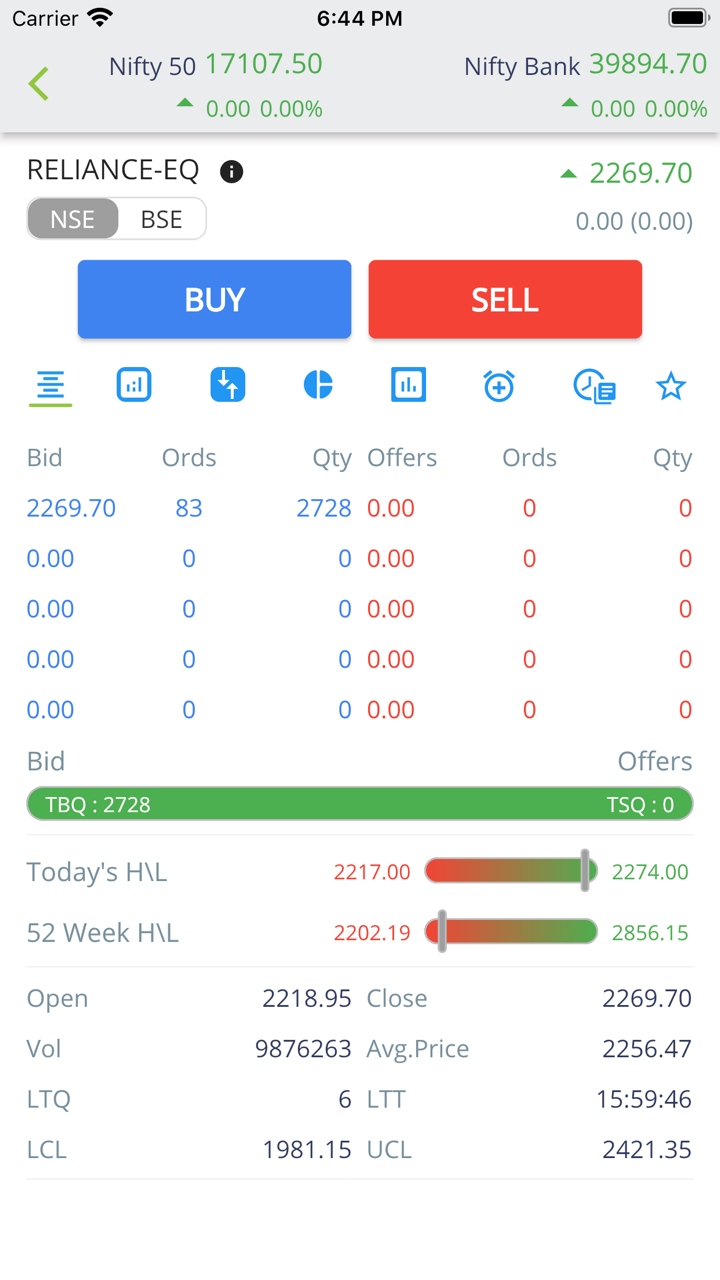Go back using the green arrow

pyautogui.click(x=39, y=84)
